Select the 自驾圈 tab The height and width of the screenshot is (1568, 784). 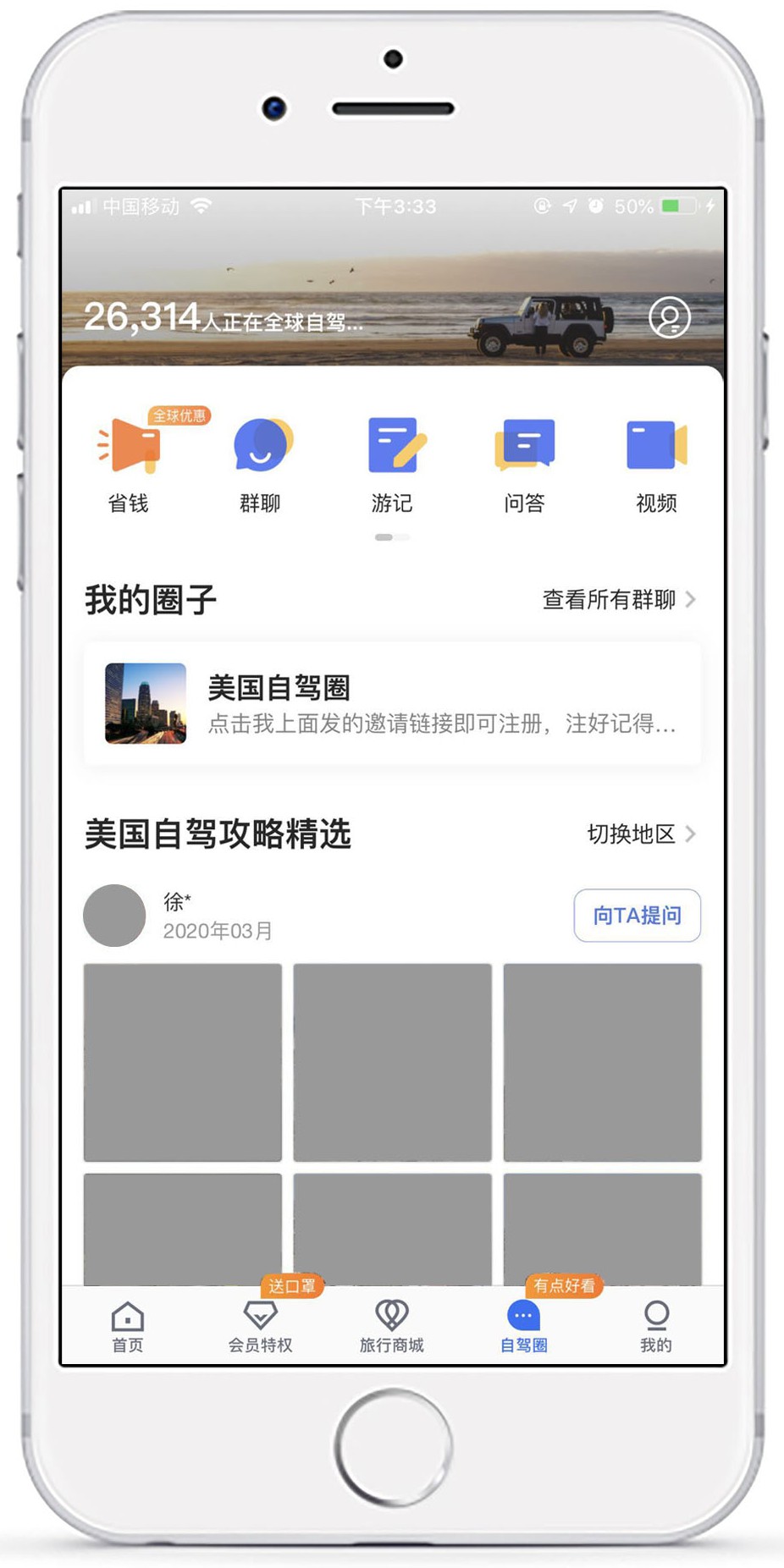click(x=523, y=1327)
